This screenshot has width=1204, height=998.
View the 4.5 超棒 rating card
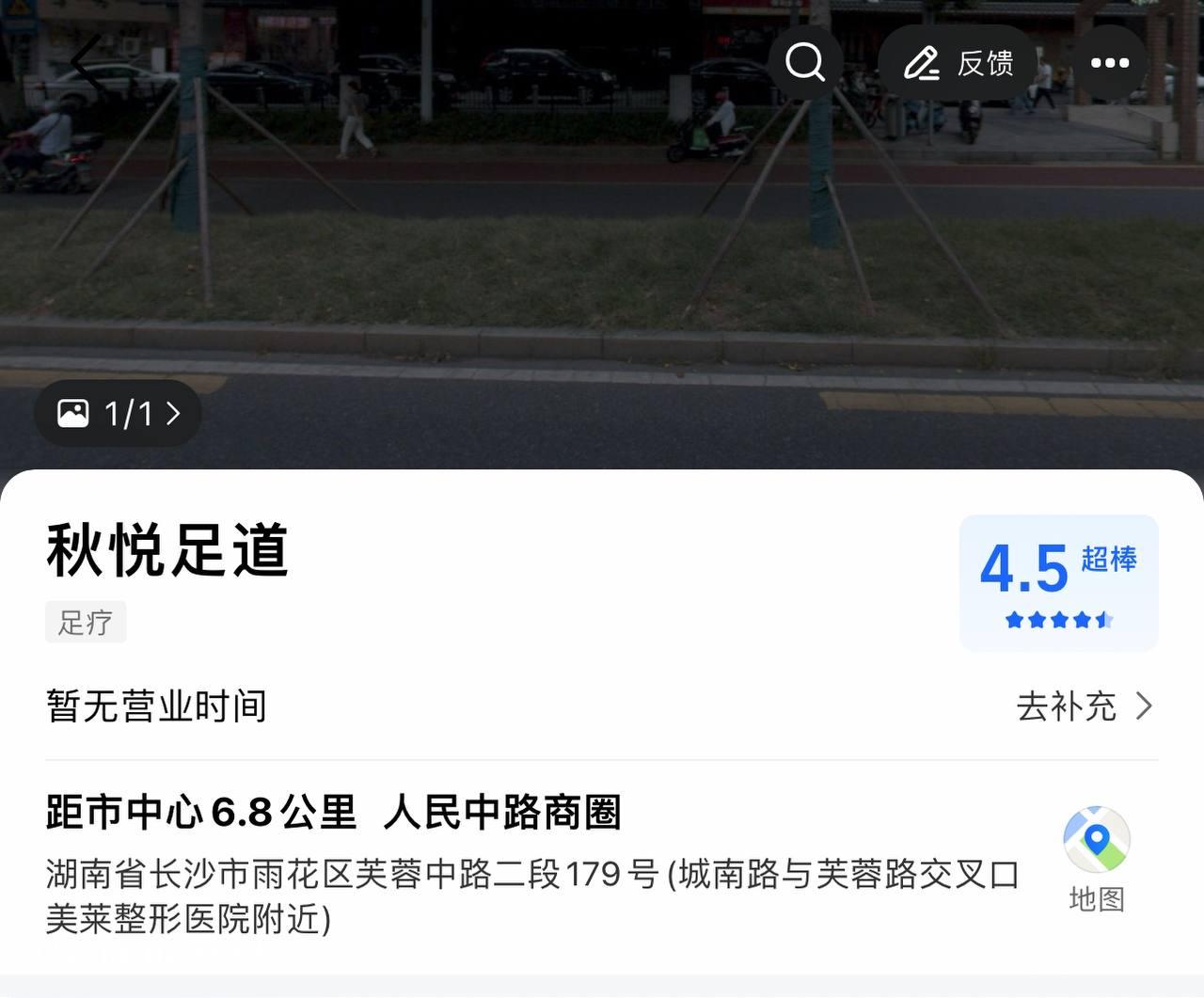[x=1058, y=583]
